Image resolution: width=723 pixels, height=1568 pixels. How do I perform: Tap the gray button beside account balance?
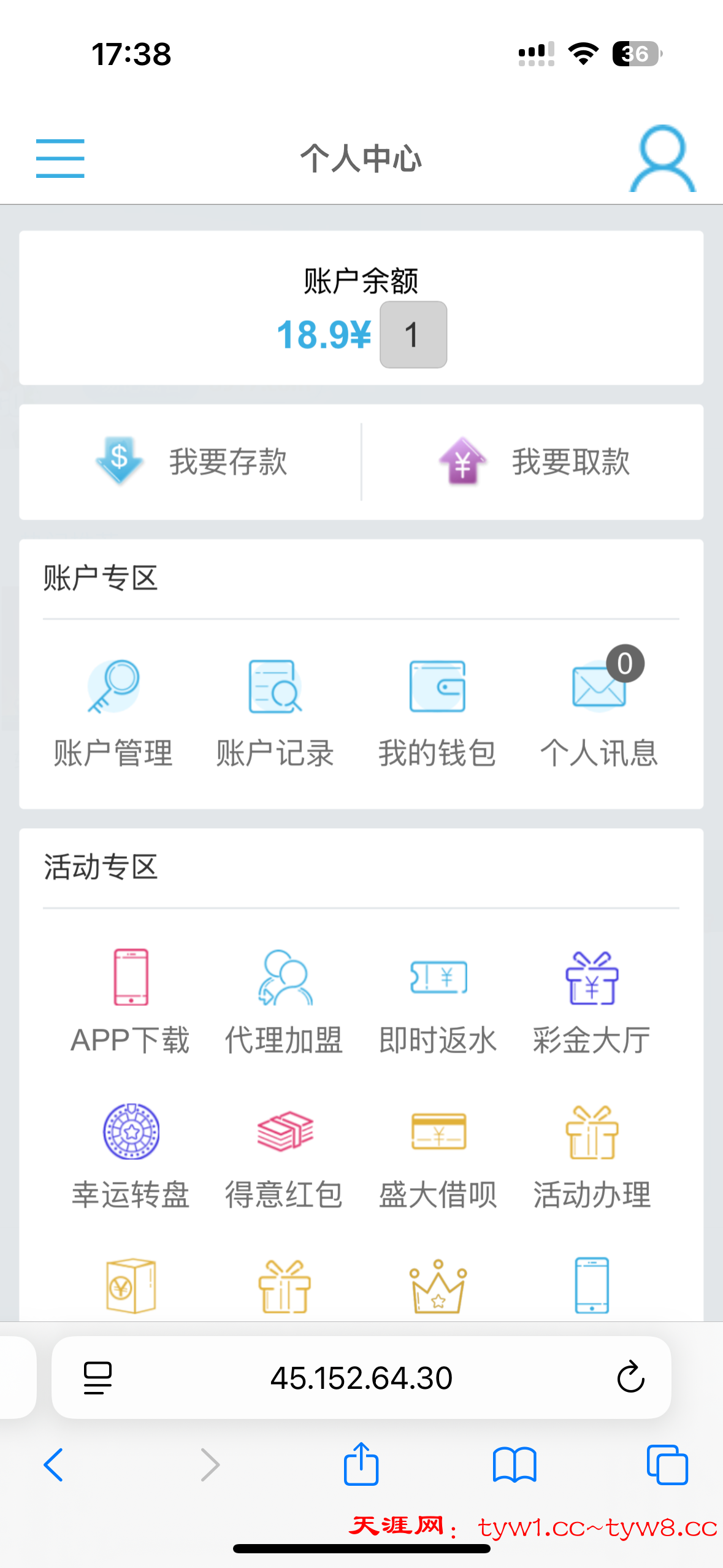[x=413, y=335]
